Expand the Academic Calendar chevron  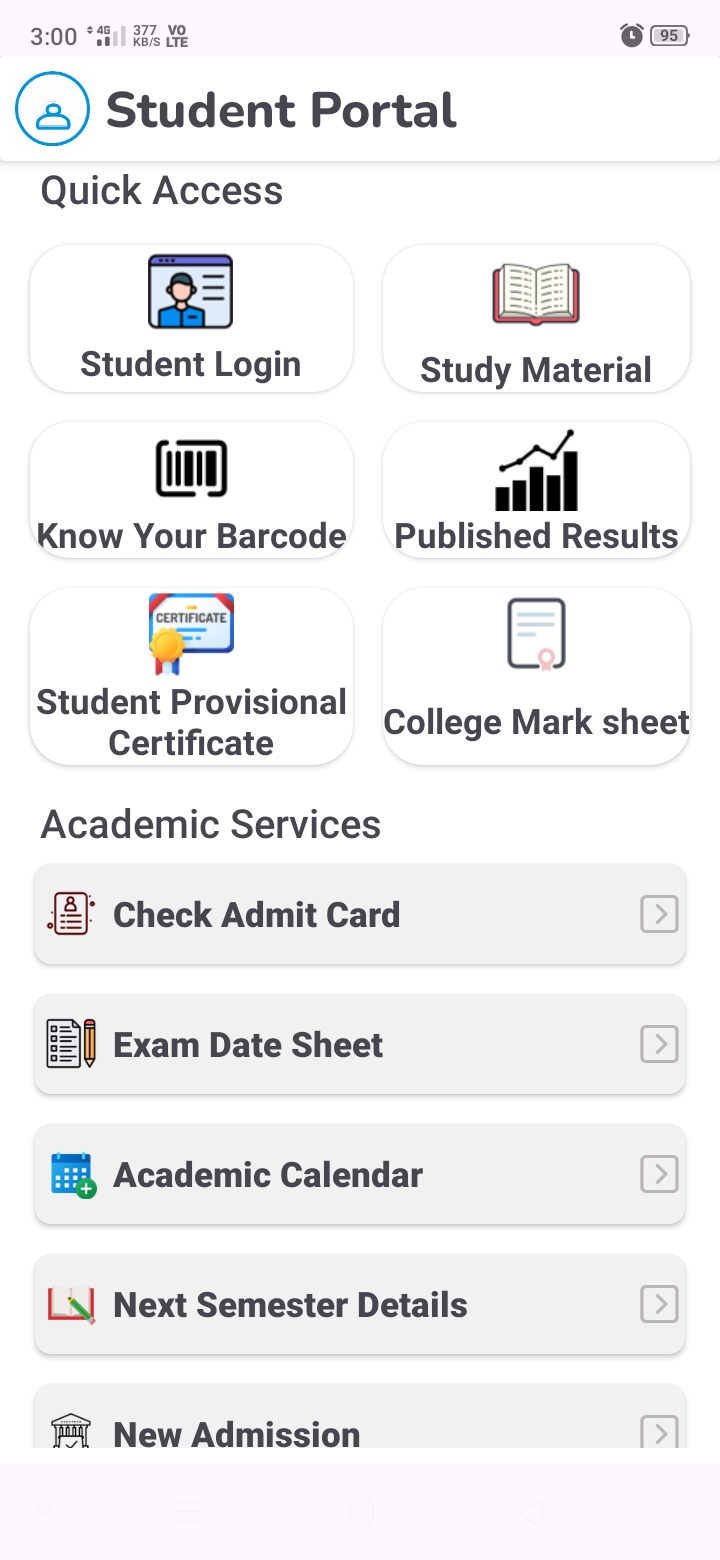coord(658,1173)
